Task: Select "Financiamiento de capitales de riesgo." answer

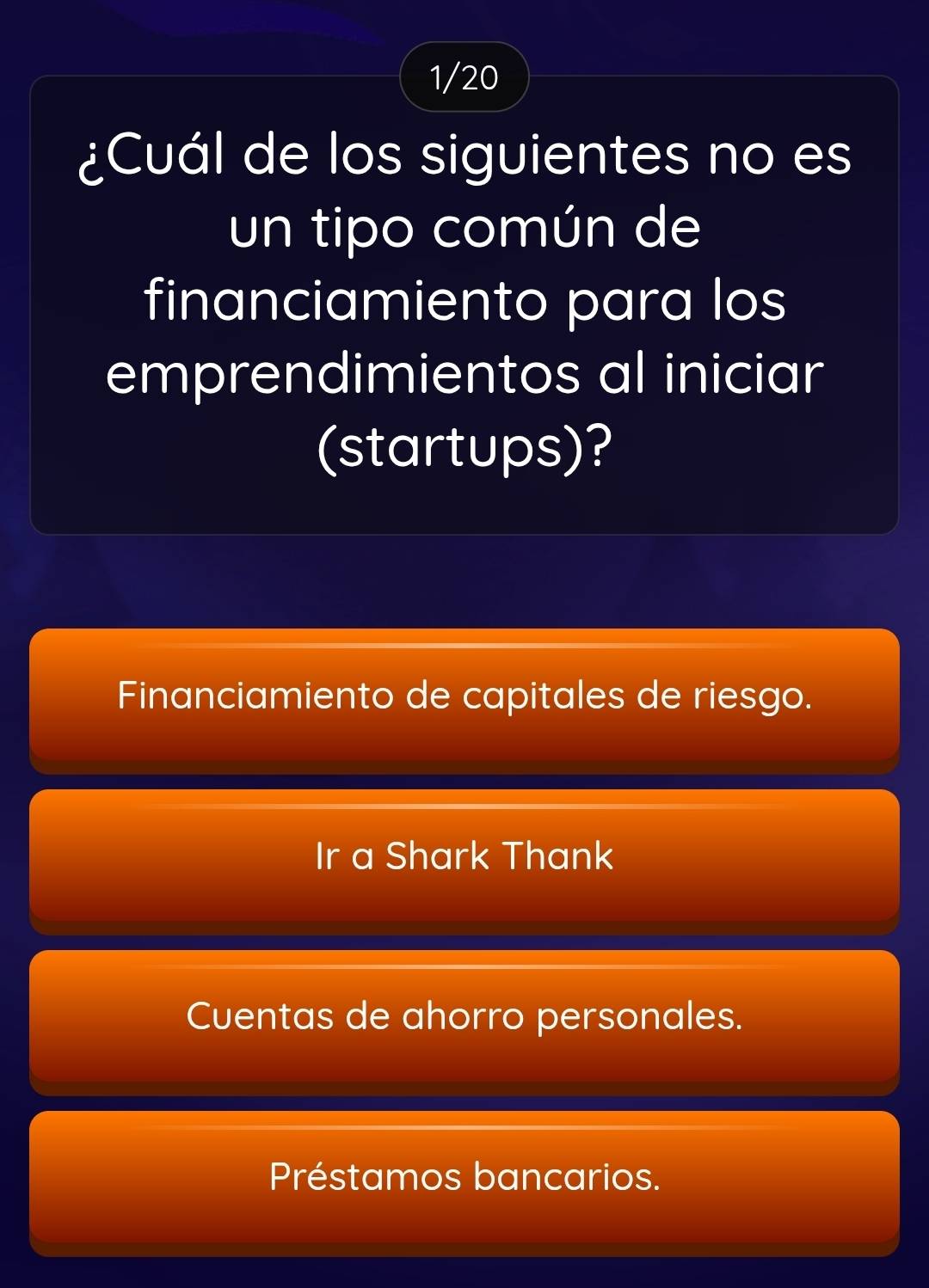Action: point(464,696)
